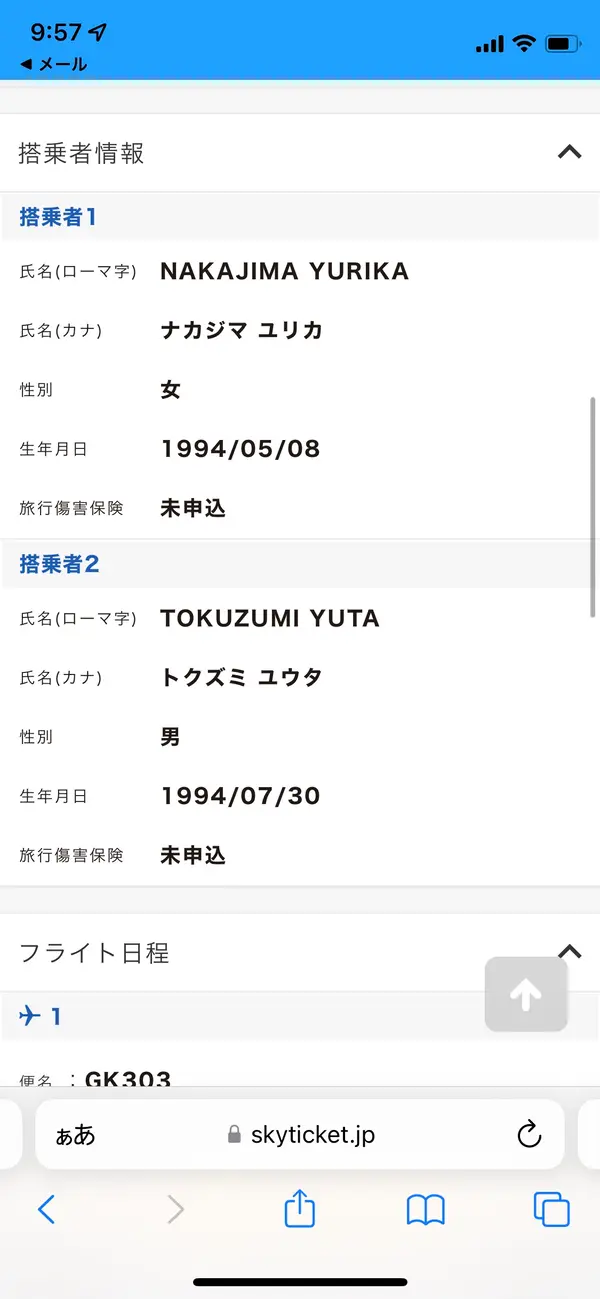Go back to the previous page
Image resolution: width=600 pixels, height=1299 pixels.
[x=46, y=1210]
